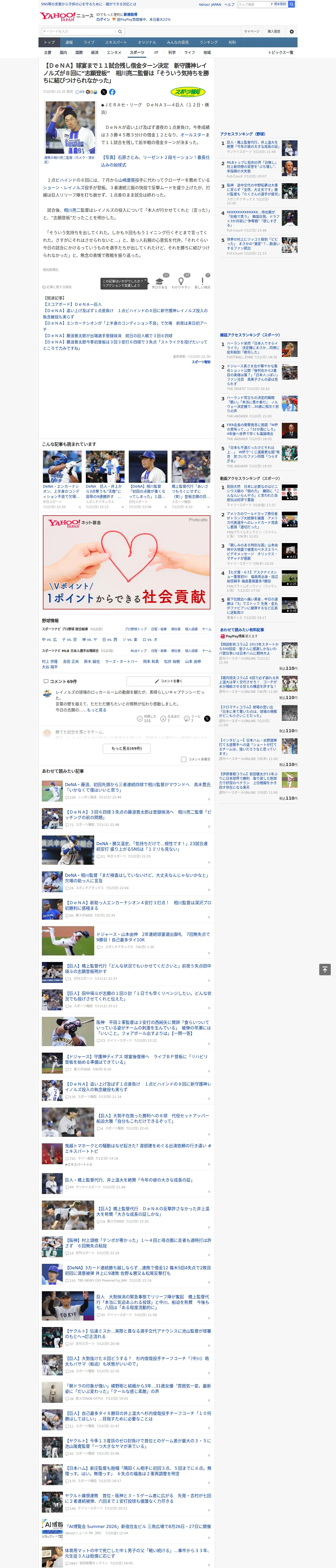Expand comments with もっと見る(69件)

pyautogui.click(x=127, y=748)
